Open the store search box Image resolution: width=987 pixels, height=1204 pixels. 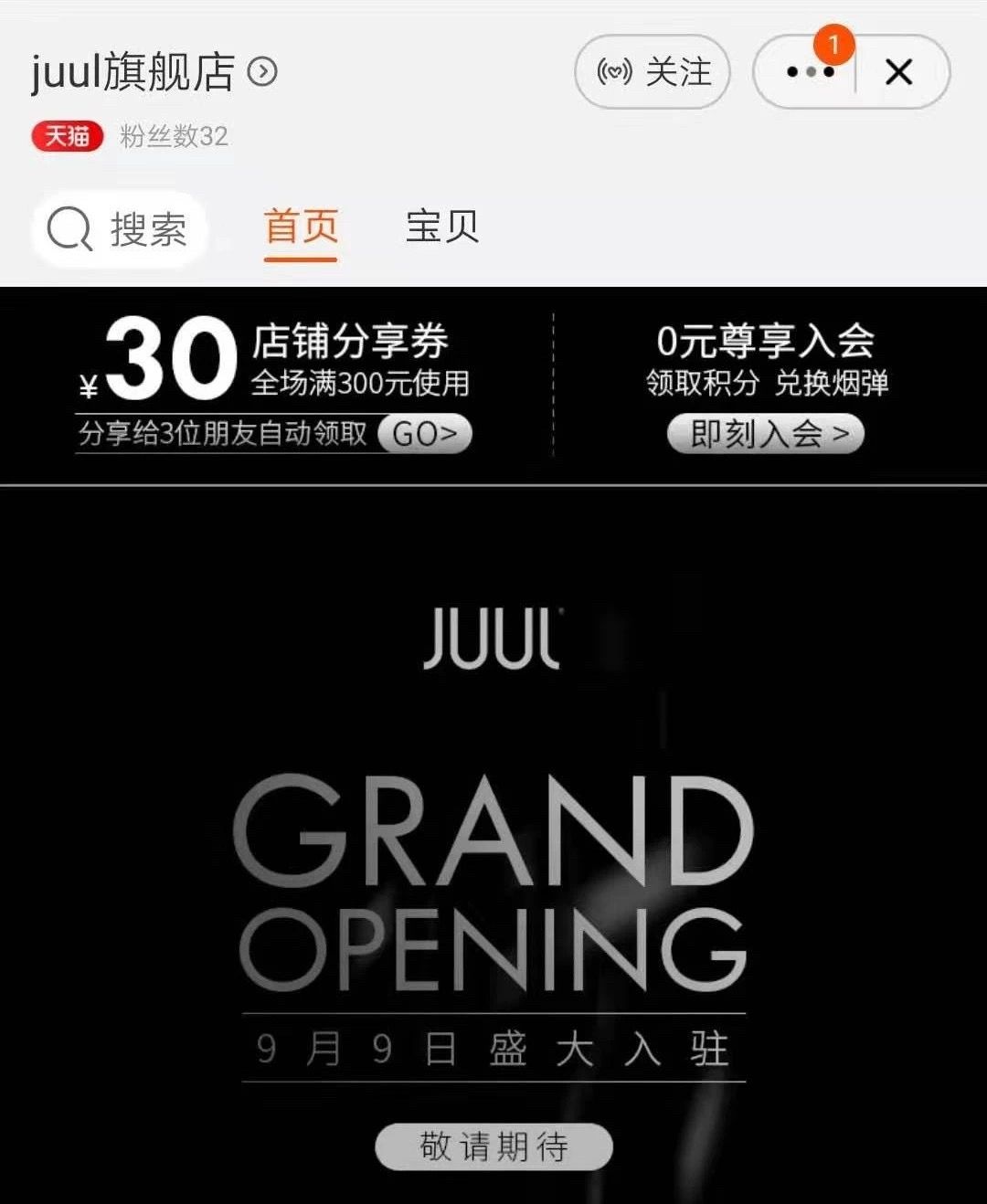click(x=119, y=228)
